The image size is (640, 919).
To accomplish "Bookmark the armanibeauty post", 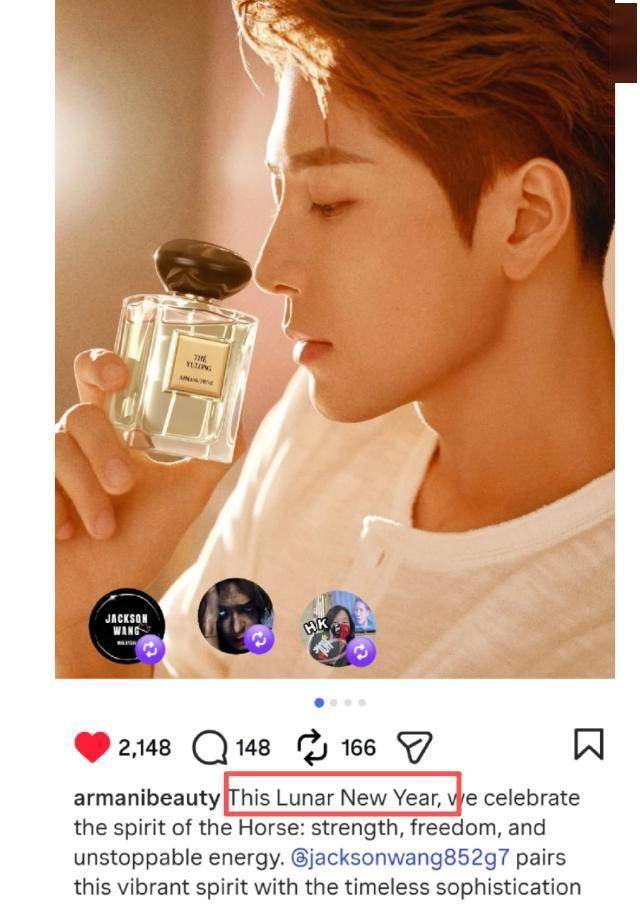I will [588, 744].
